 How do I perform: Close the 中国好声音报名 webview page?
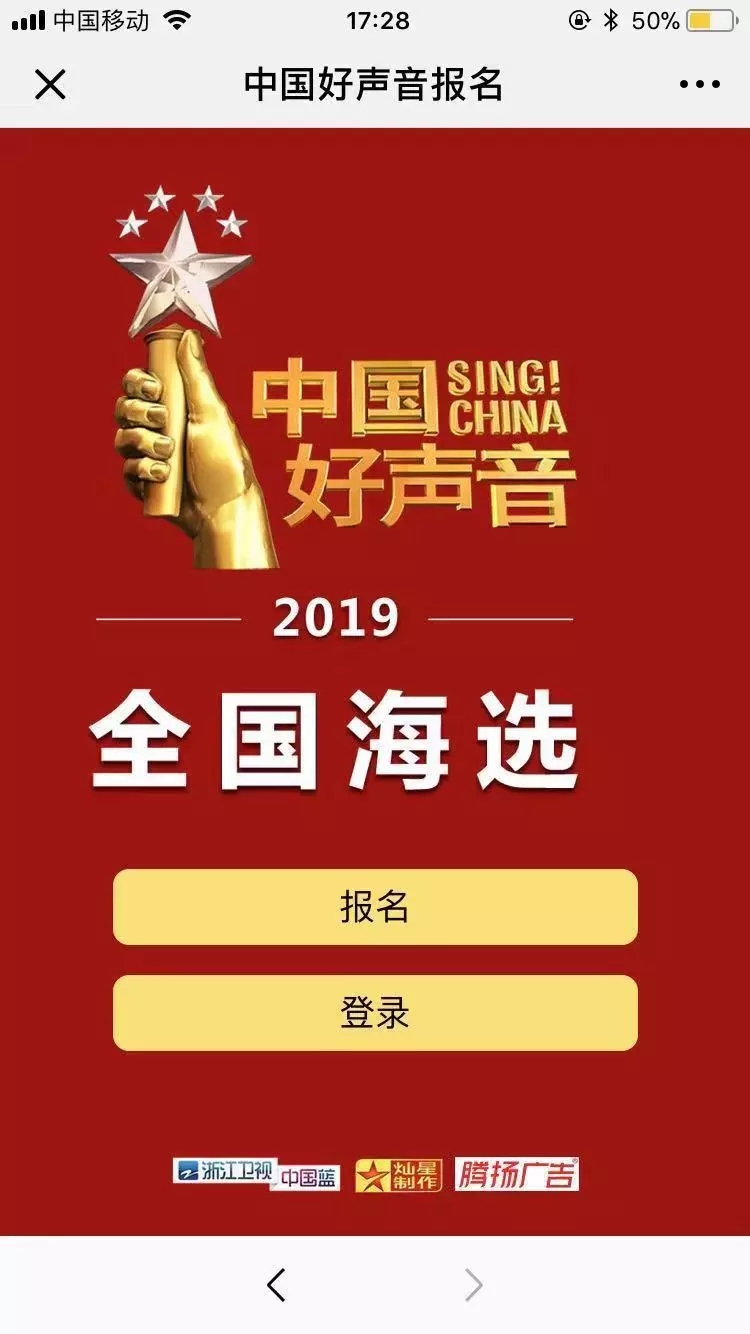coord(50,85)
